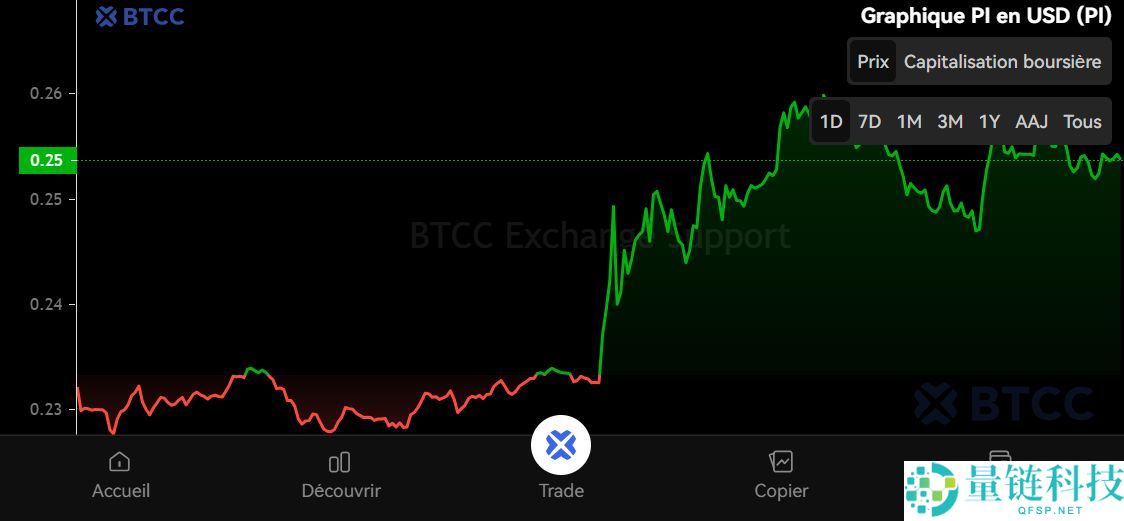
Task: Switch chart to 1M range
Action: click(x=909, y=121)
